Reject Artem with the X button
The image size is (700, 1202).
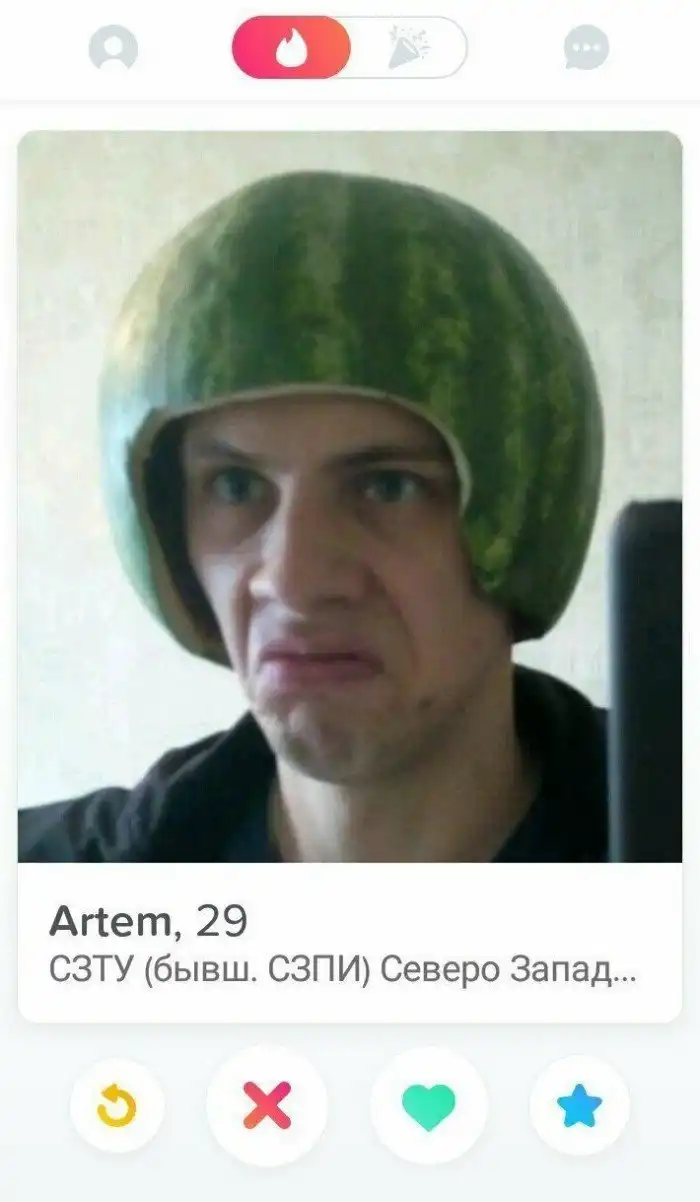266,1105
